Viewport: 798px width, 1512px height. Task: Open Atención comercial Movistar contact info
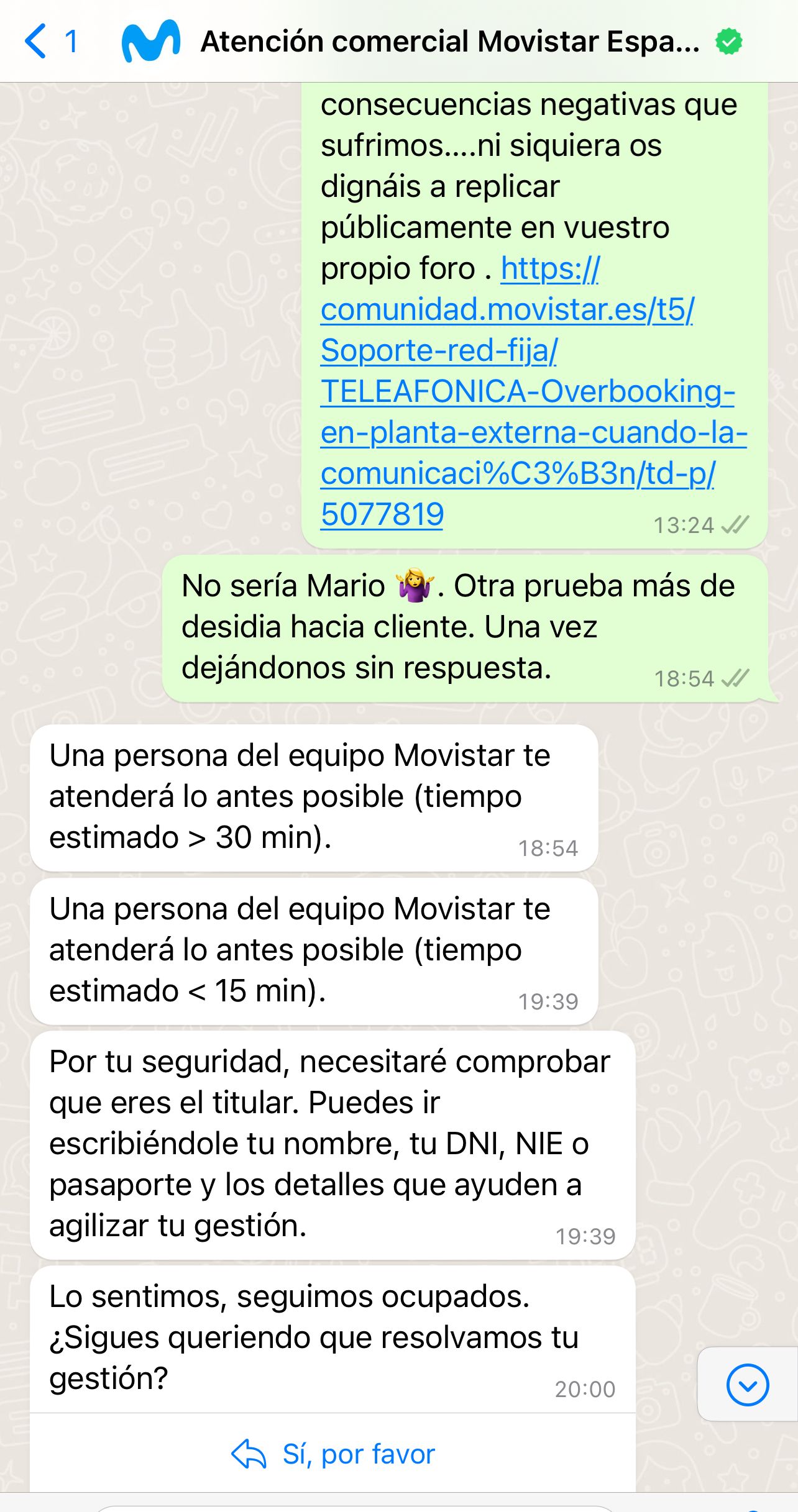449,42
